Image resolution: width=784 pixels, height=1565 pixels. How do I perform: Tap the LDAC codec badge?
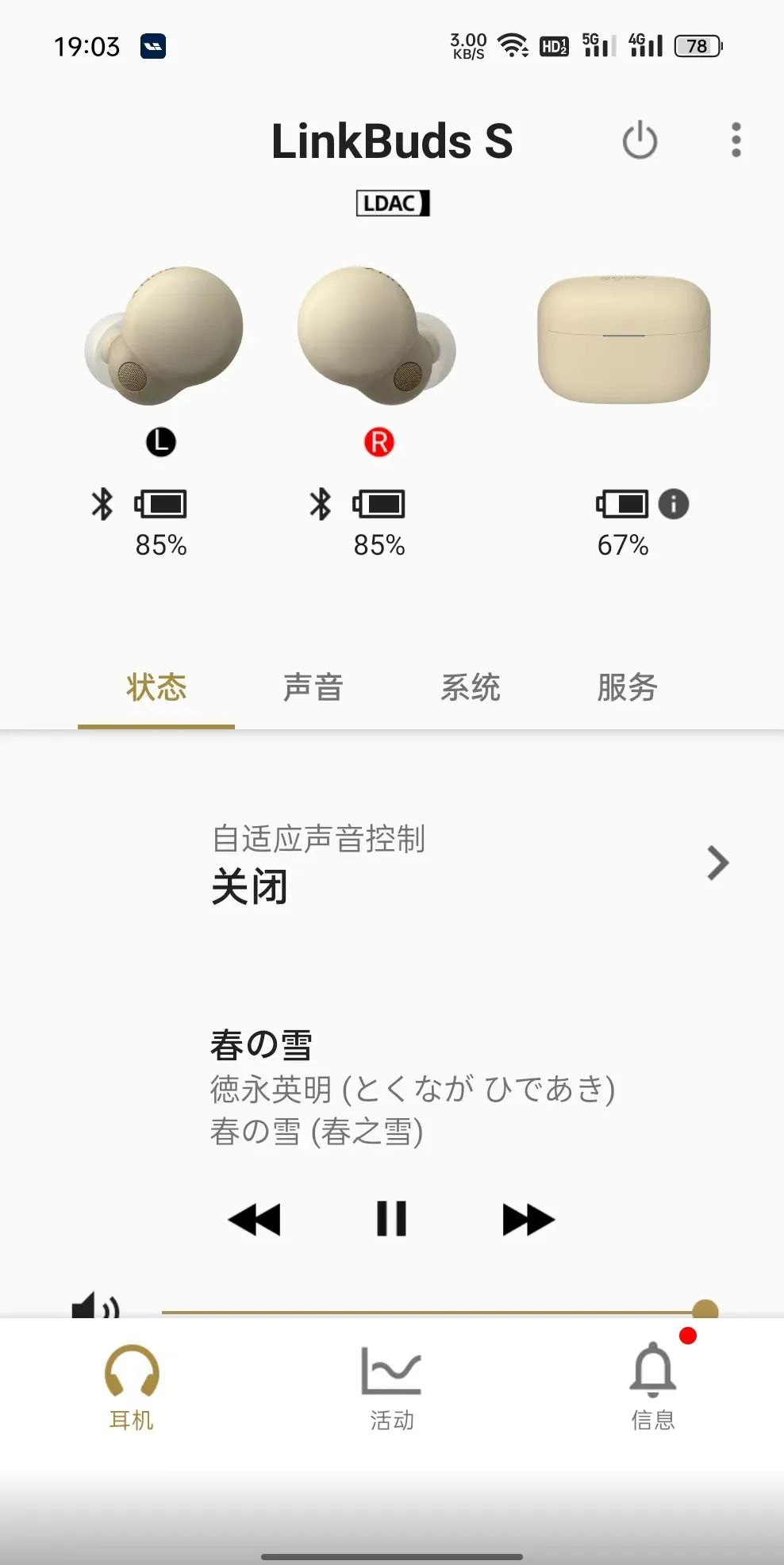point(393,202)
